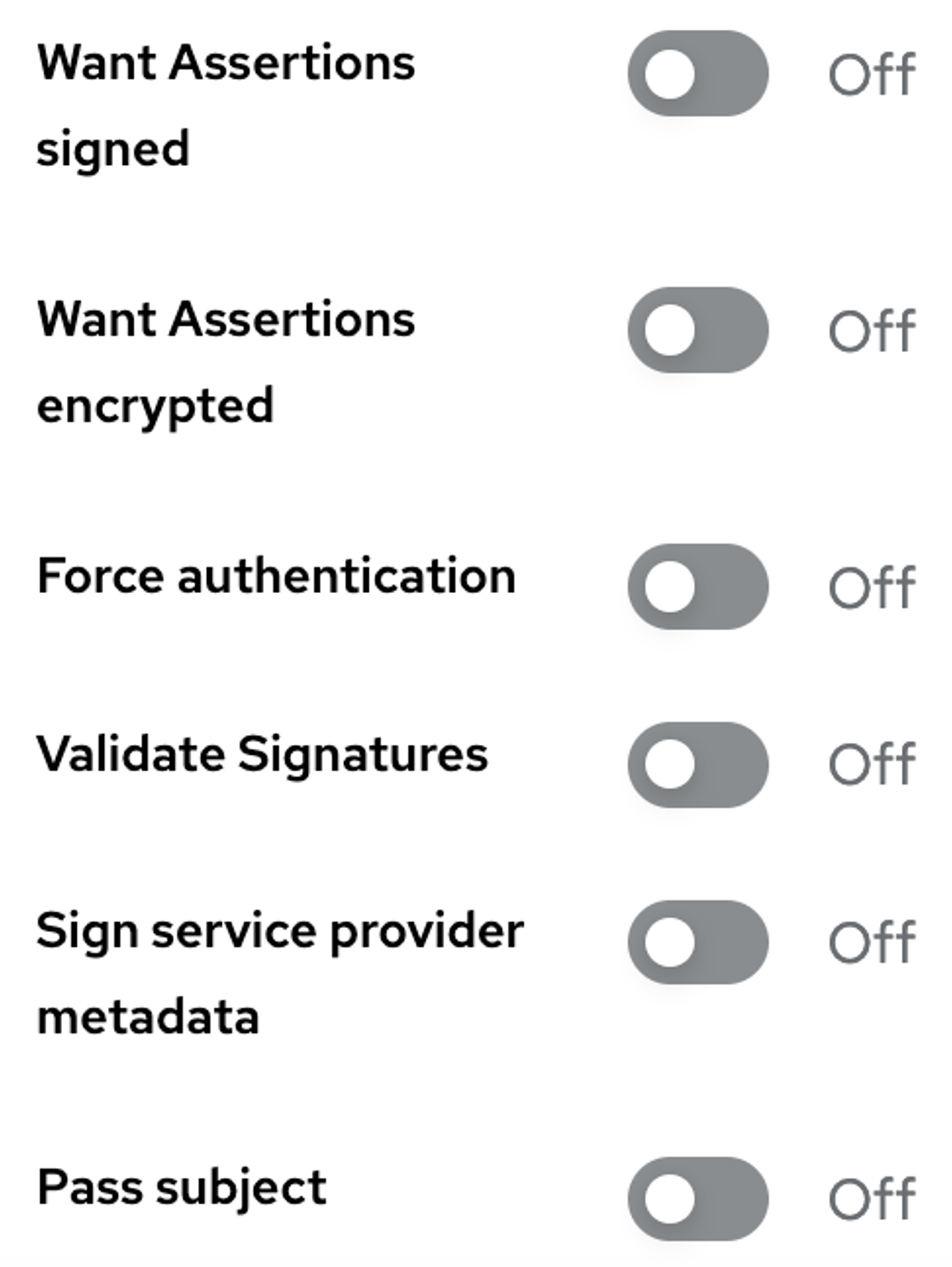The height and width of the screenshot is (1267, 952).
Task: Click the Off status next to Force authentication
Action: point(872,586)
